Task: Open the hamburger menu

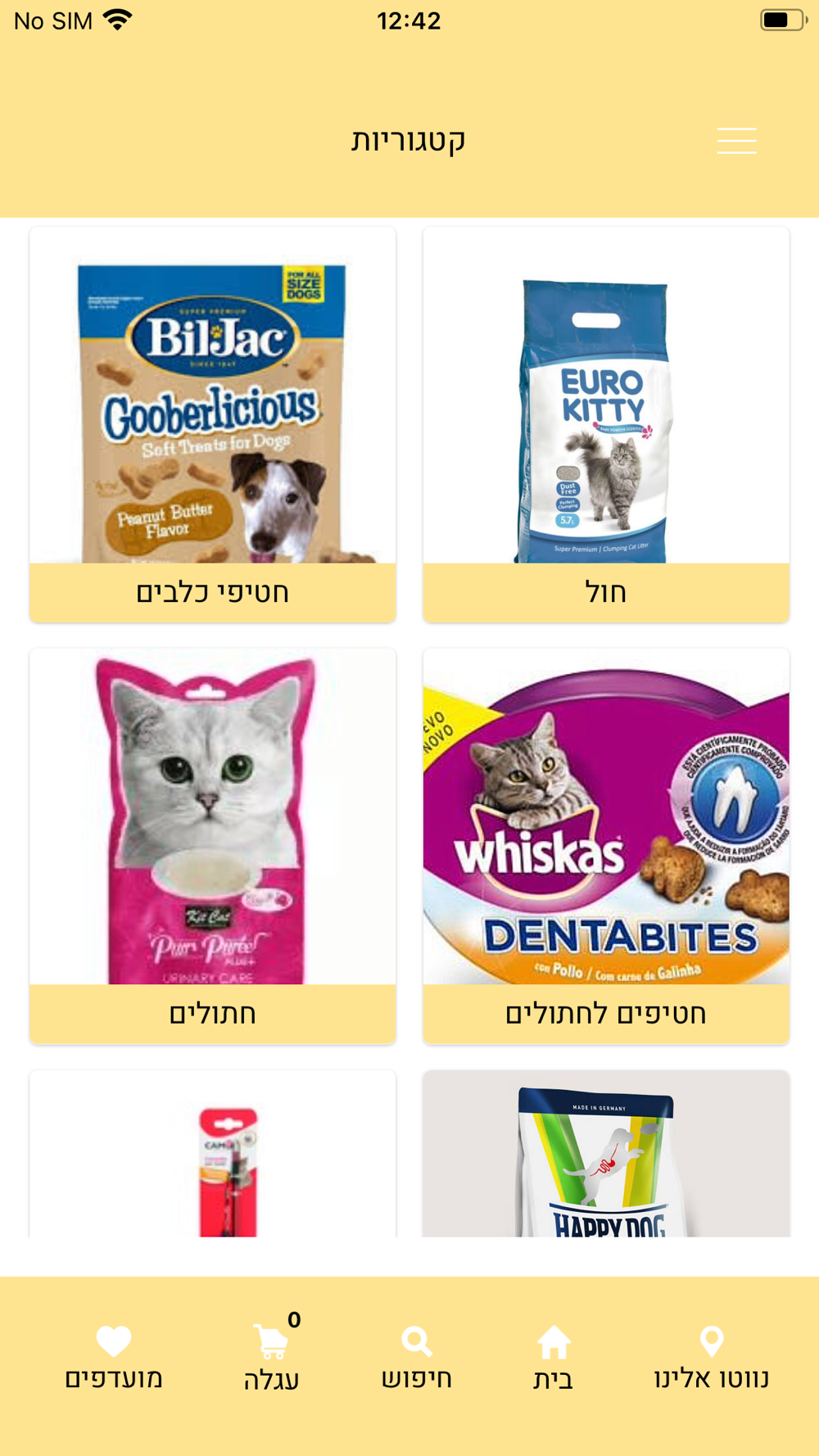Action: click(736, 141)
